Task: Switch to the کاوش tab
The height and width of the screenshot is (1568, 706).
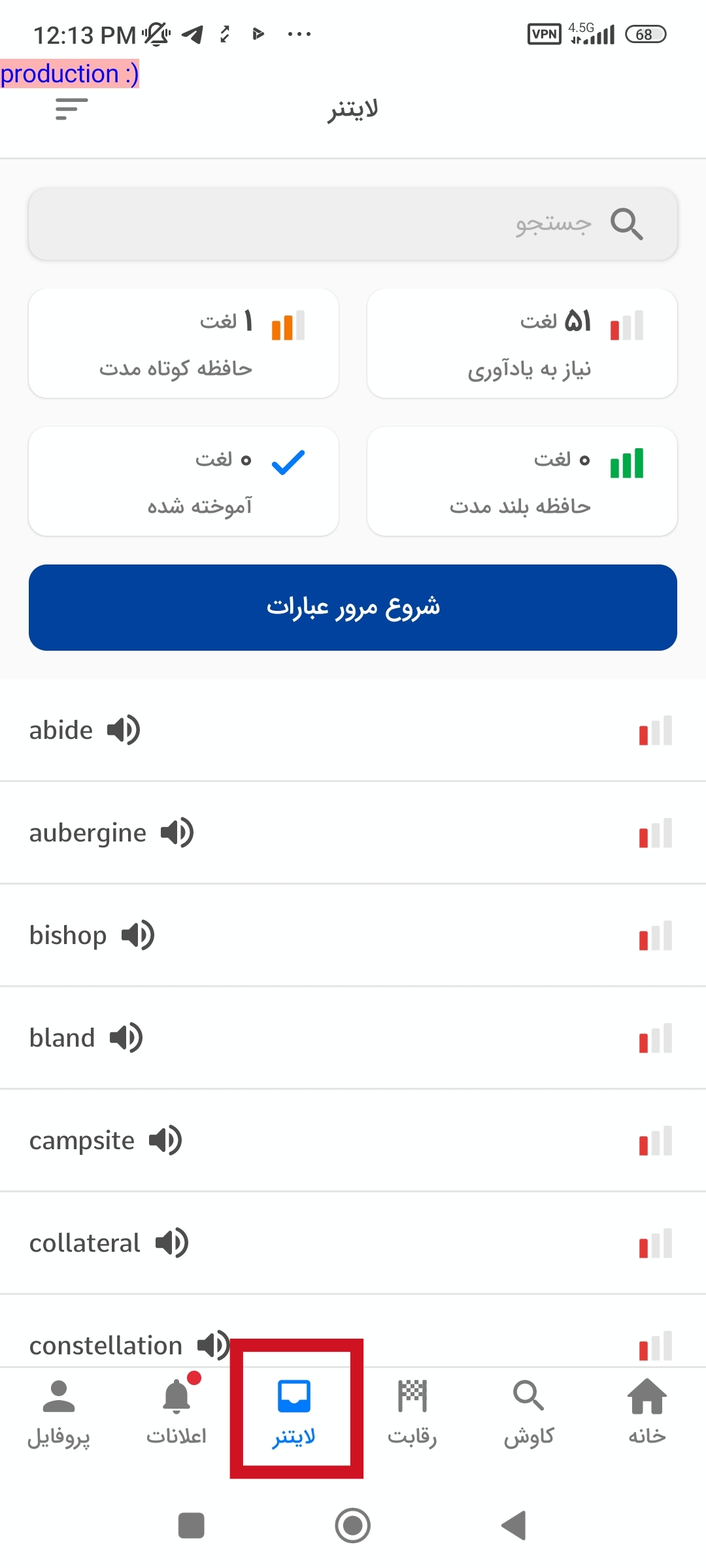Action: (x=529, y=1411)
